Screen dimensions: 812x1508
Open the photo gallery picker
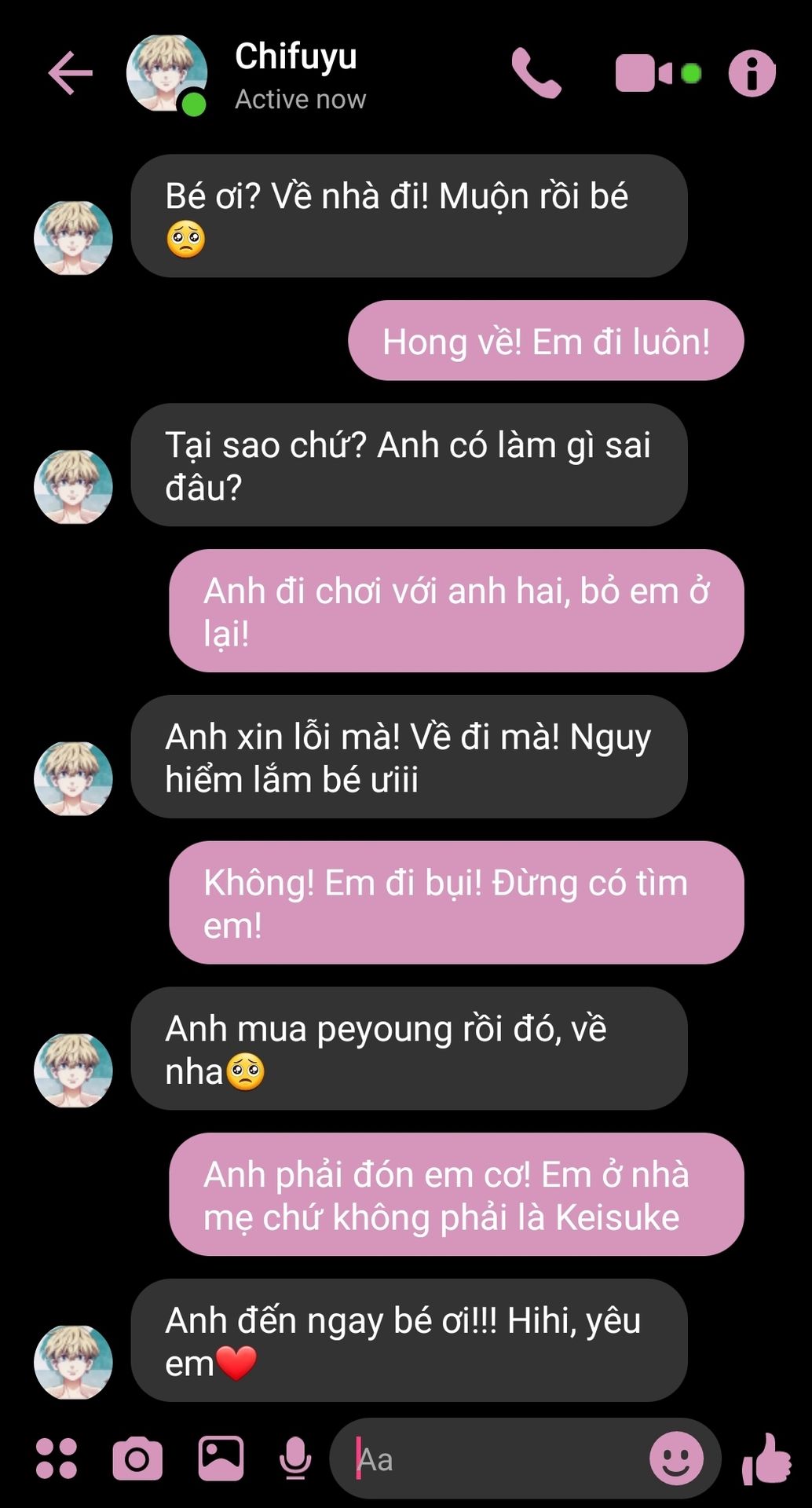[x=220, y=1459]
